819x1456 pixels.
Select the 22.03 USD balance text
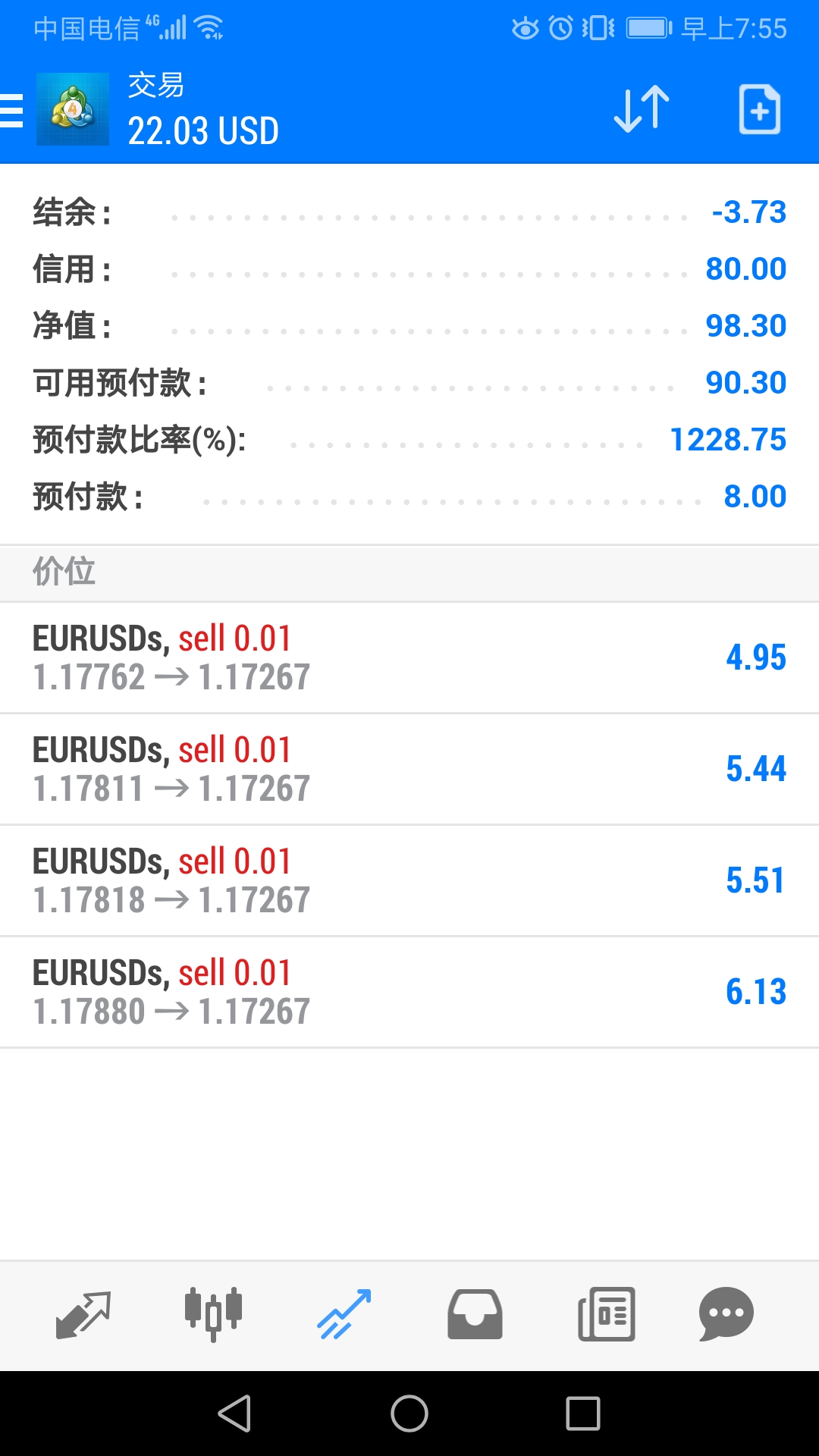[x=203, y=130]
